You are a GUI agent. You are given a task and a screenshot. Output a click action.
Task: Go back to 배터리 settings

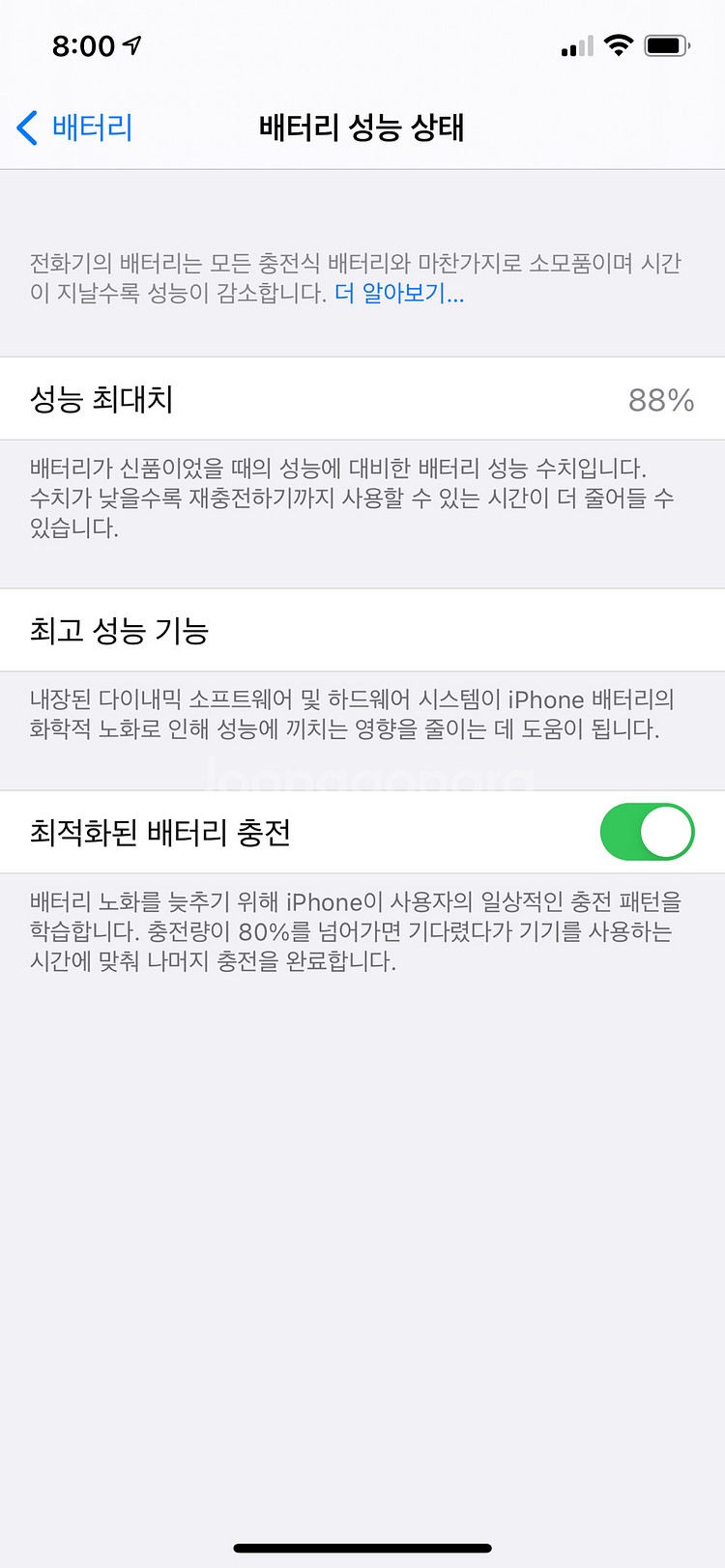(75, 128)
